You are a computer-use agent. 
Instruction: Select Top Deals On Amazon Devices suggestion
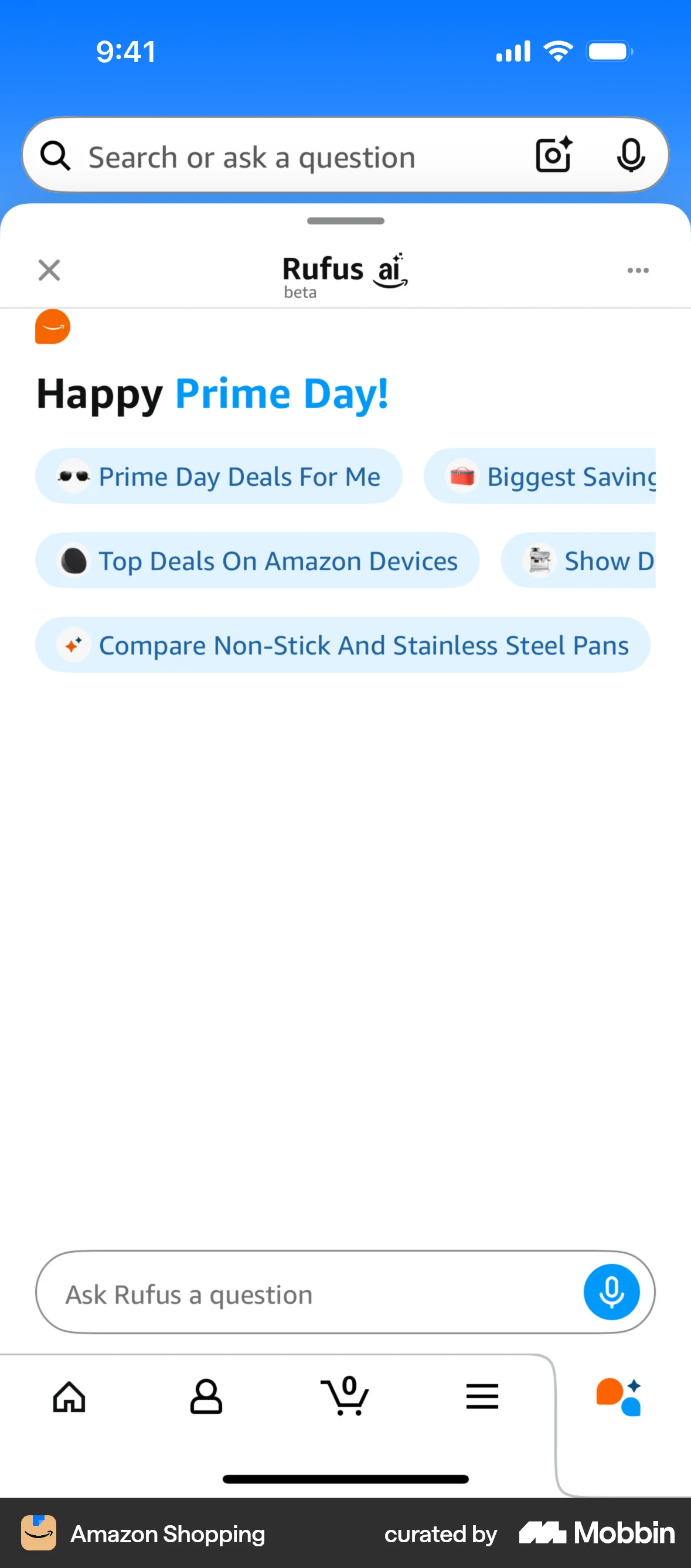click(x=257, y=561)
